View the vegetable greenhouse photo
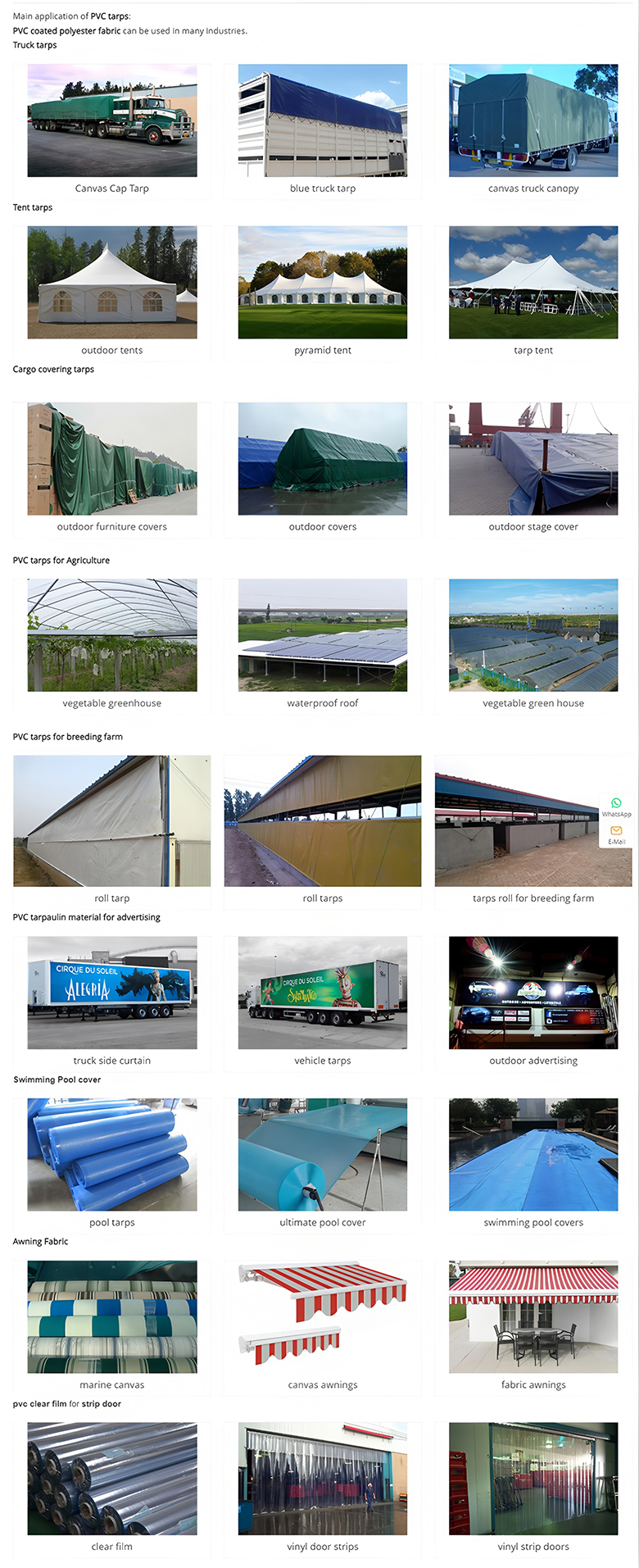This screenshot has width=639, height=1568. 111,635
